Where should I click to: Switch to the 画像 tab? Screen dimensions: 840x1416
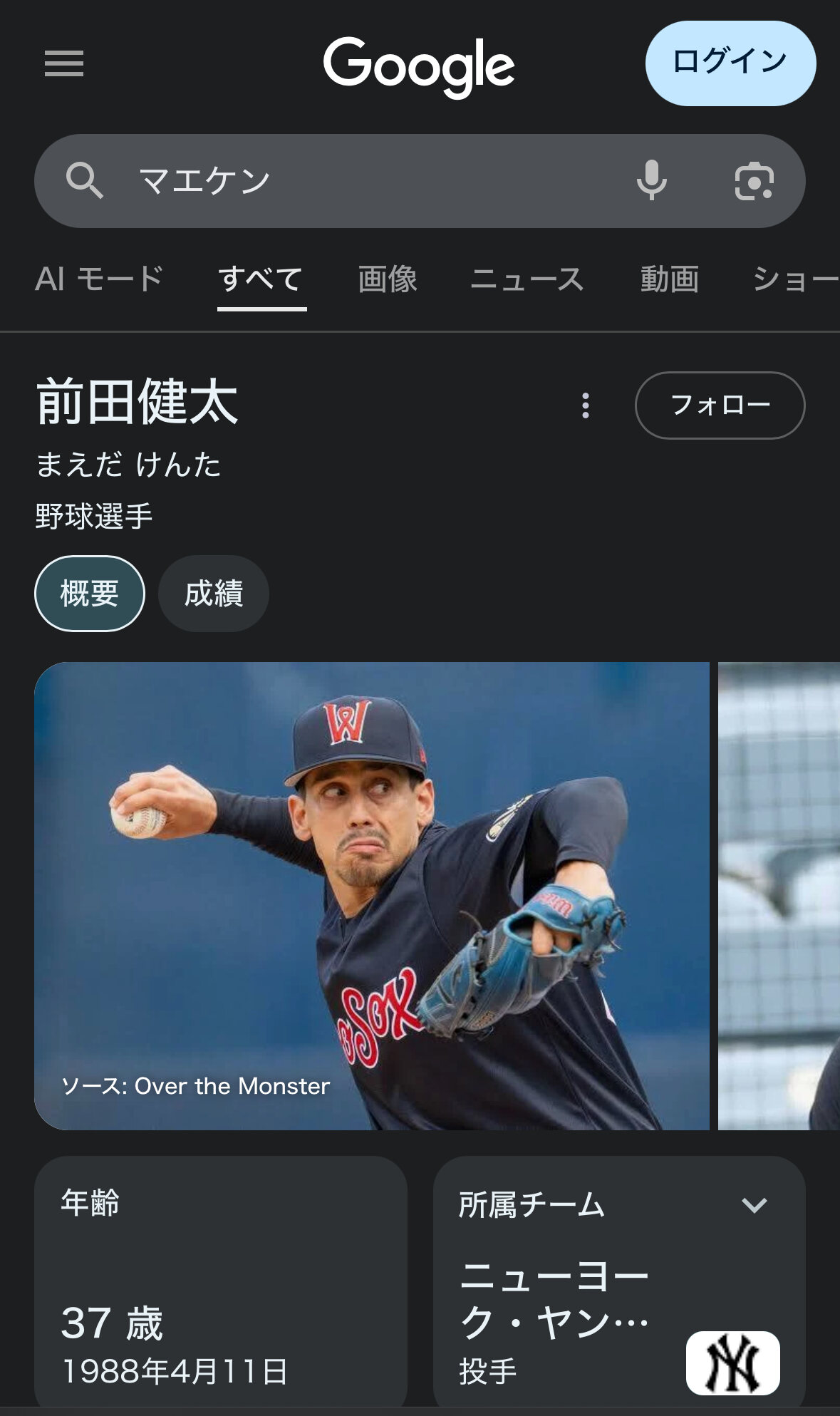click(x=388, y=279)
